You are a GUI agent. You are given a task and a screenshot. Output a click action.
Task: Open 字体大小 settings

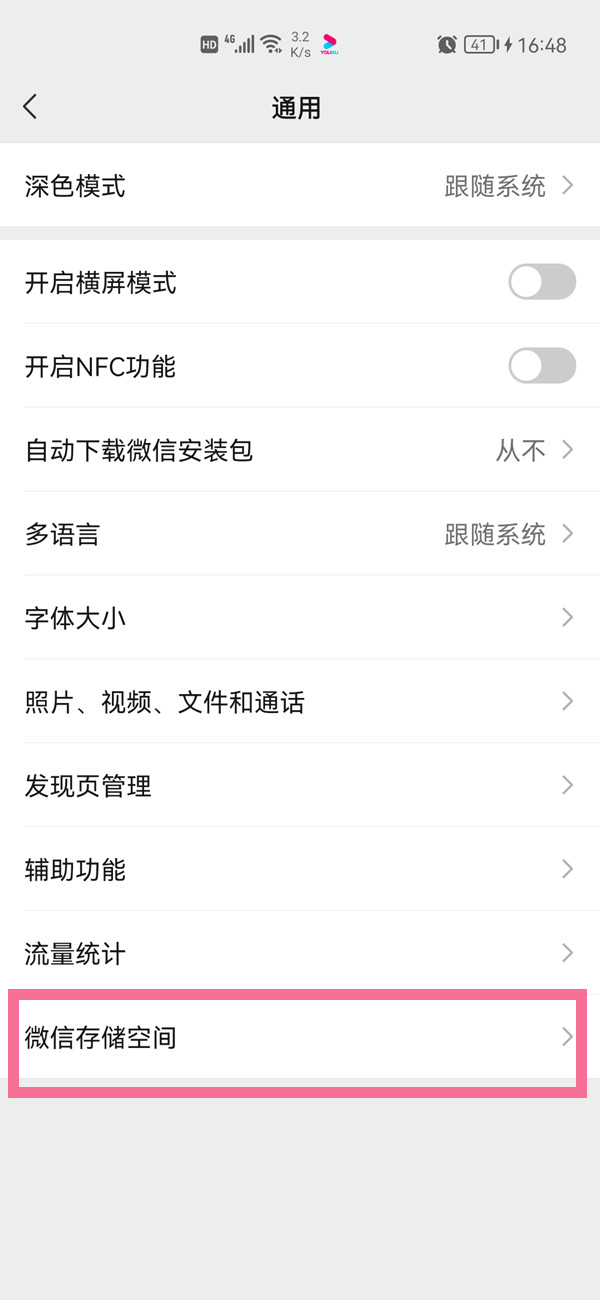tap(300, 618)
